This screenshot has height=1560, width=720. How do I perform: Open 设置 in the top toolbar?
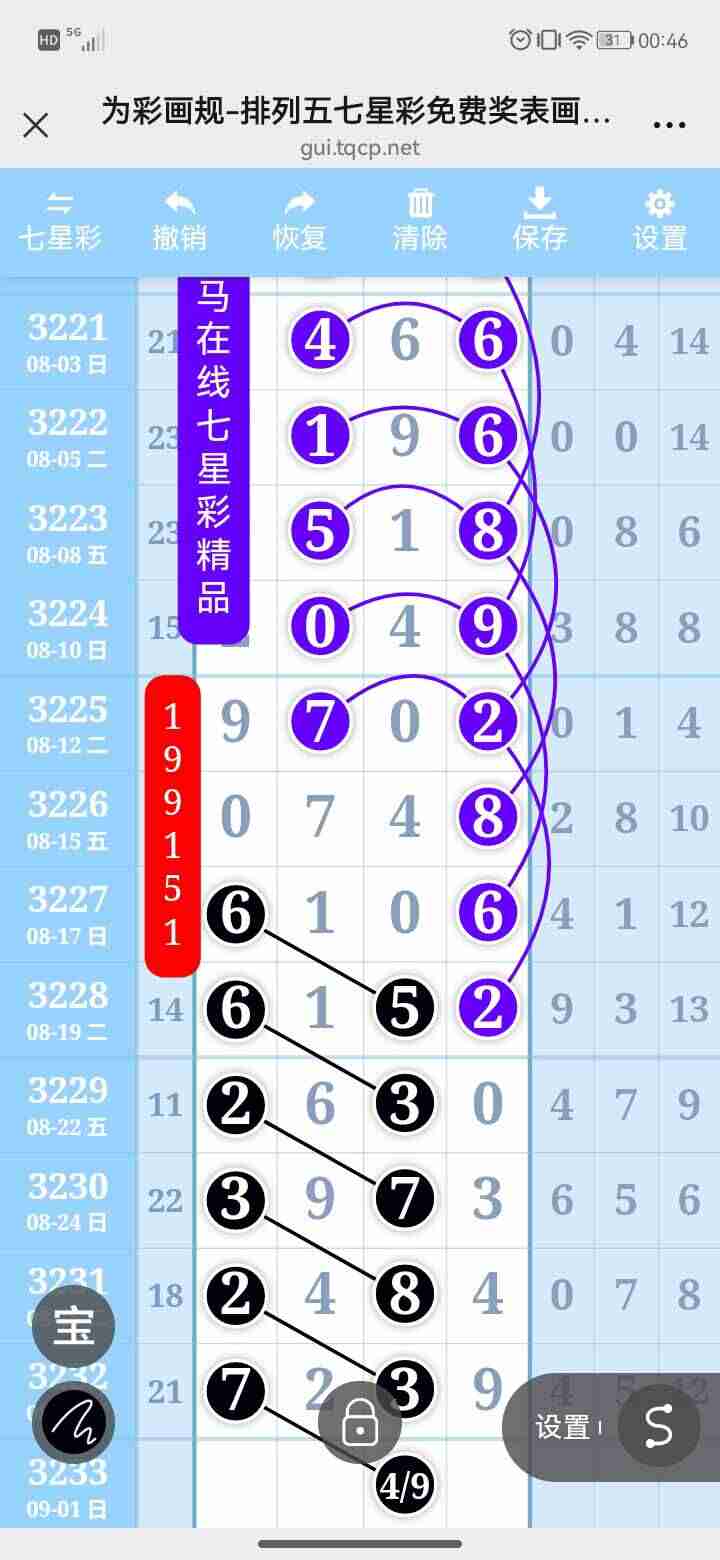(x=660, y=221)
